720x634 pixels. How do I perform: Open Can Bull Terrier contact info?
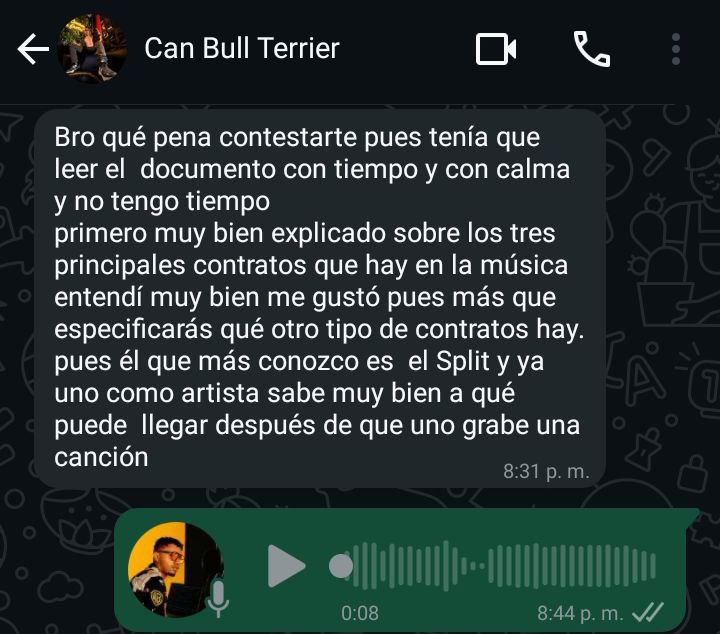pyautogui.click(x=242, y=48)
